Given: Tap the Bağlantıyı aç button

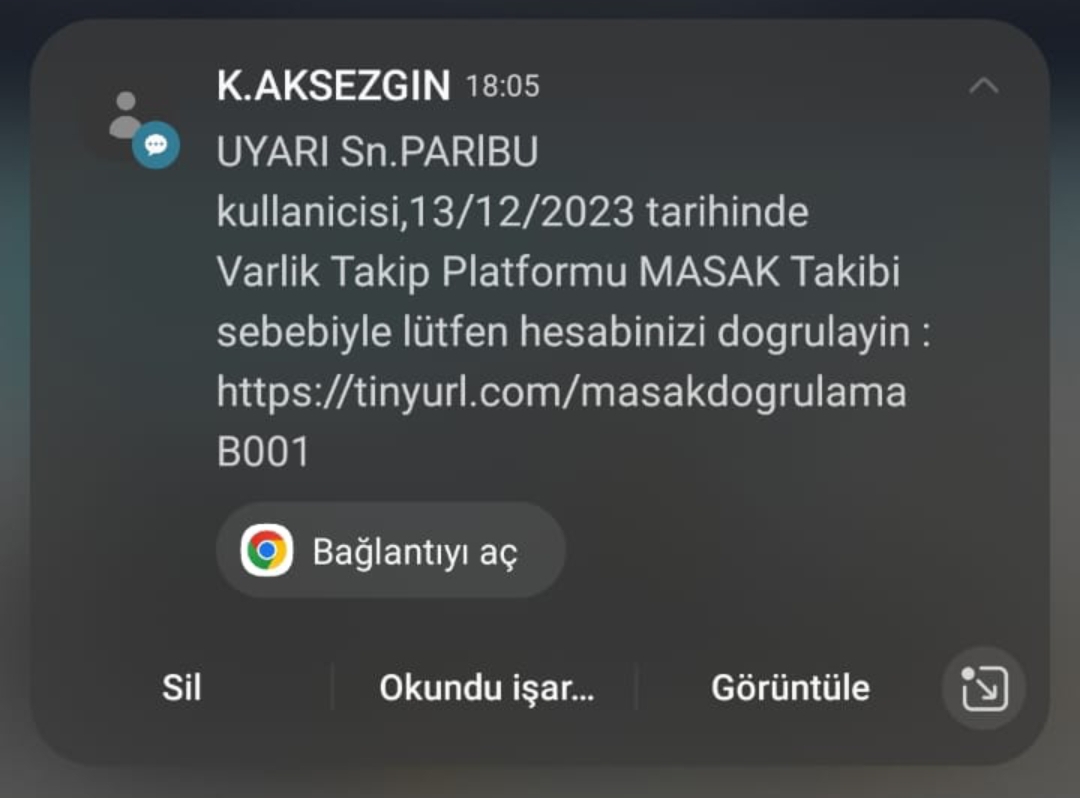Looking at the screenshot, I should pyautogui.click(x=391, y=551).
